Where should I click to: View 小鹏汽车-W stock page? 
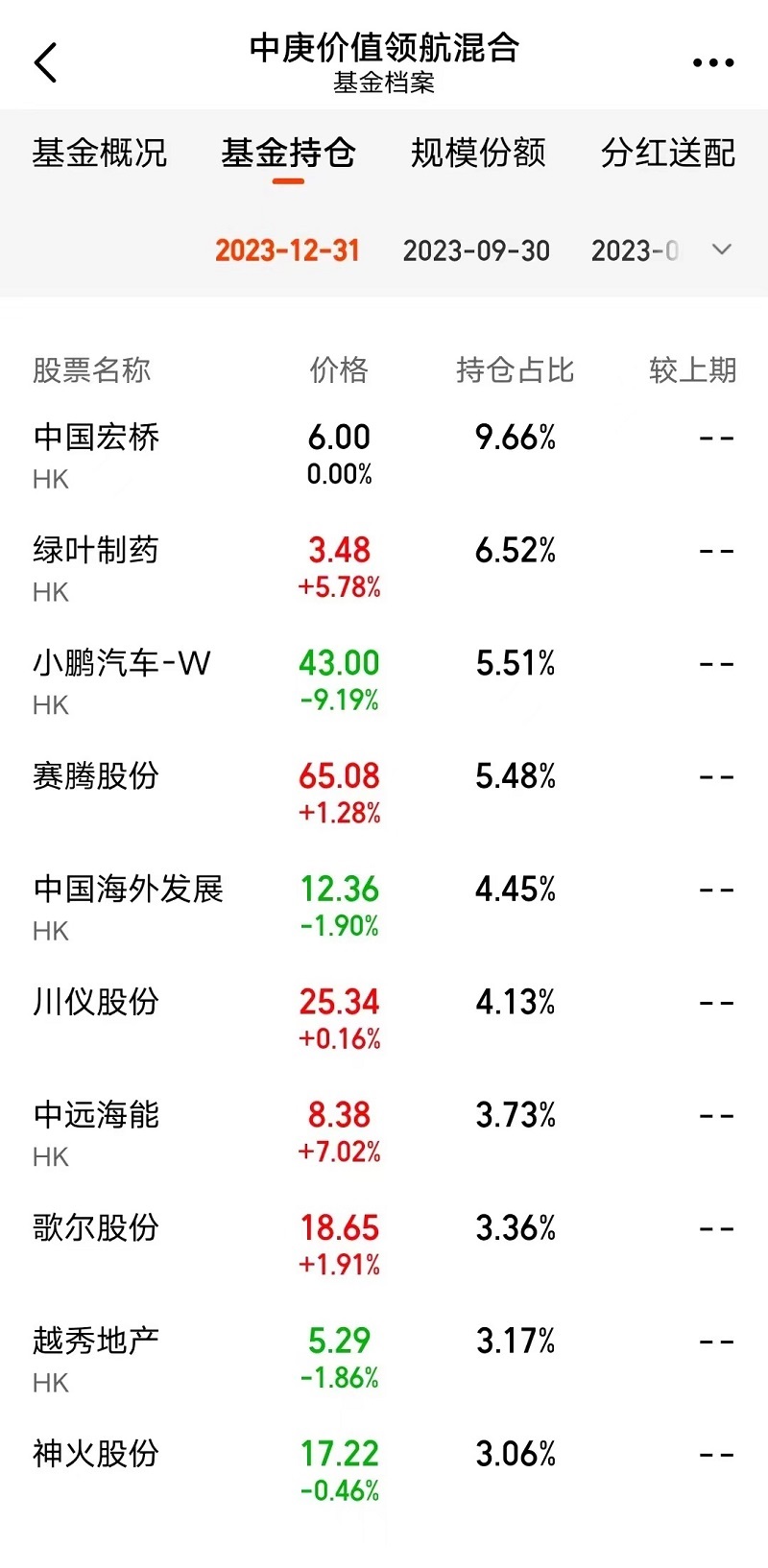[x=121, y=664]
